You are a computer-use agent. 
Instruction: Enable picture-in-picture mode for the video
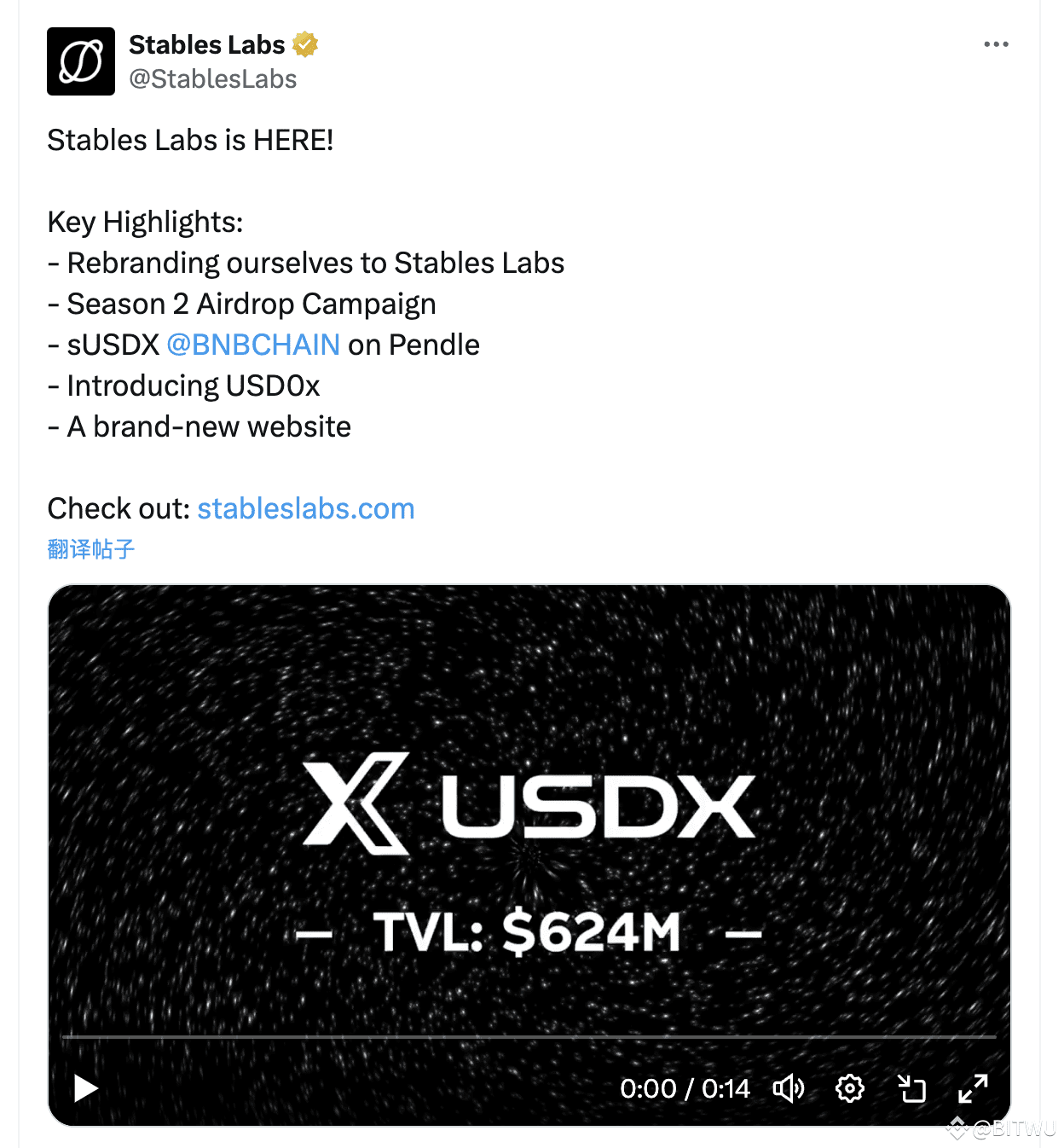(x=912, y=1088)
